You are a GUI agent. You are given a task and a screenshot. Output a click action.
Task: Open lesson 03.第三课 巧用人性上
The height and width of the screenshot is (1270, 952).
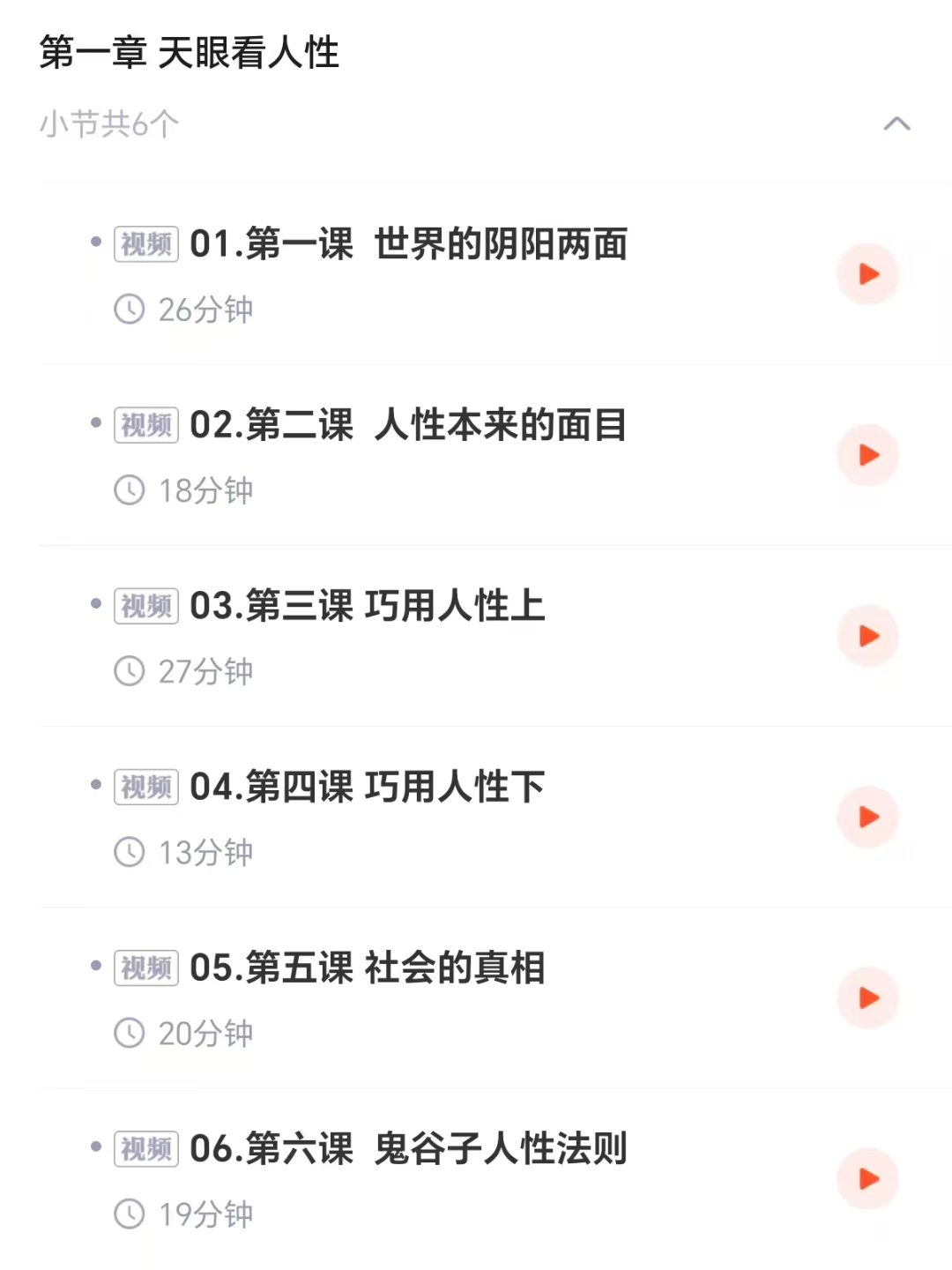368,606
